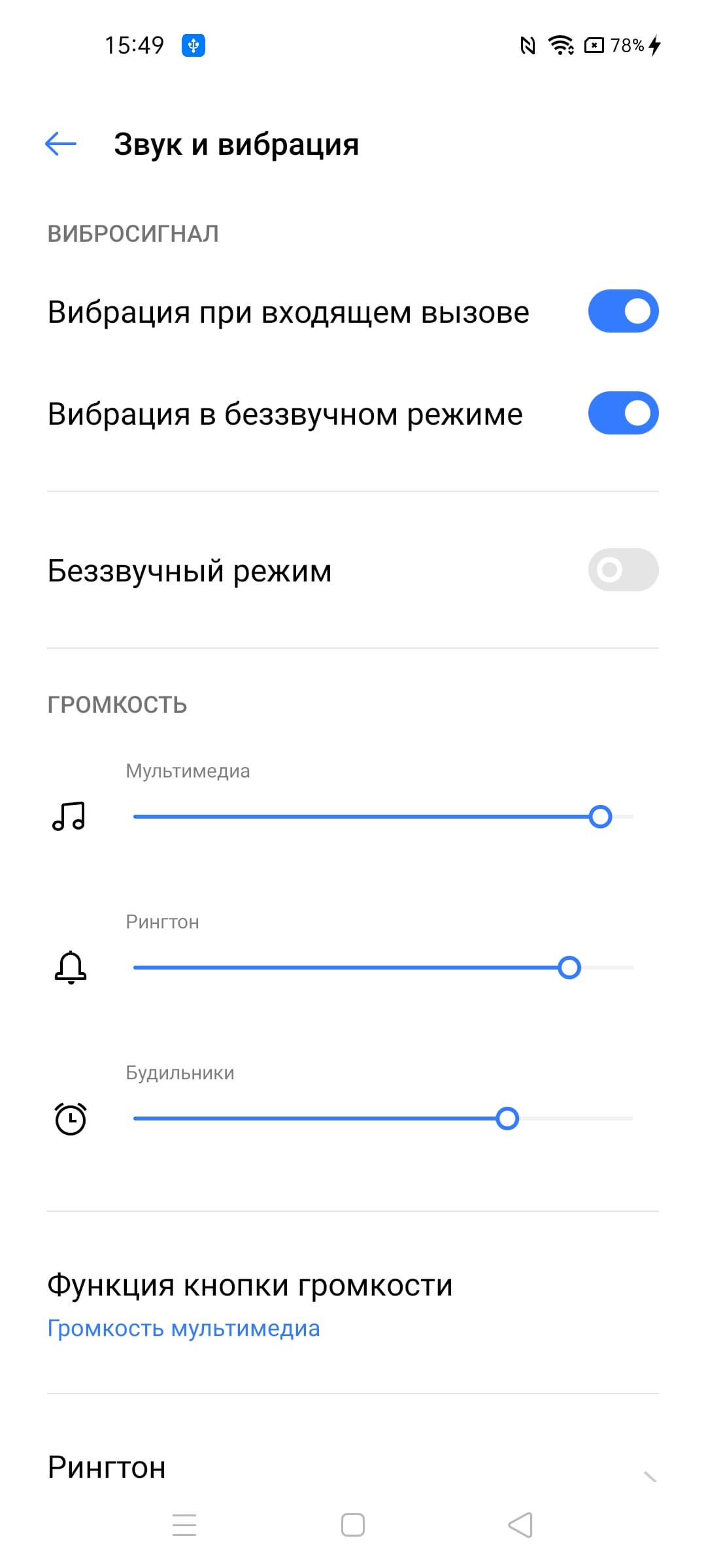Adjust the Будильники volume slider
The width and height of the screenshot is (706, 1568).
507,1119
